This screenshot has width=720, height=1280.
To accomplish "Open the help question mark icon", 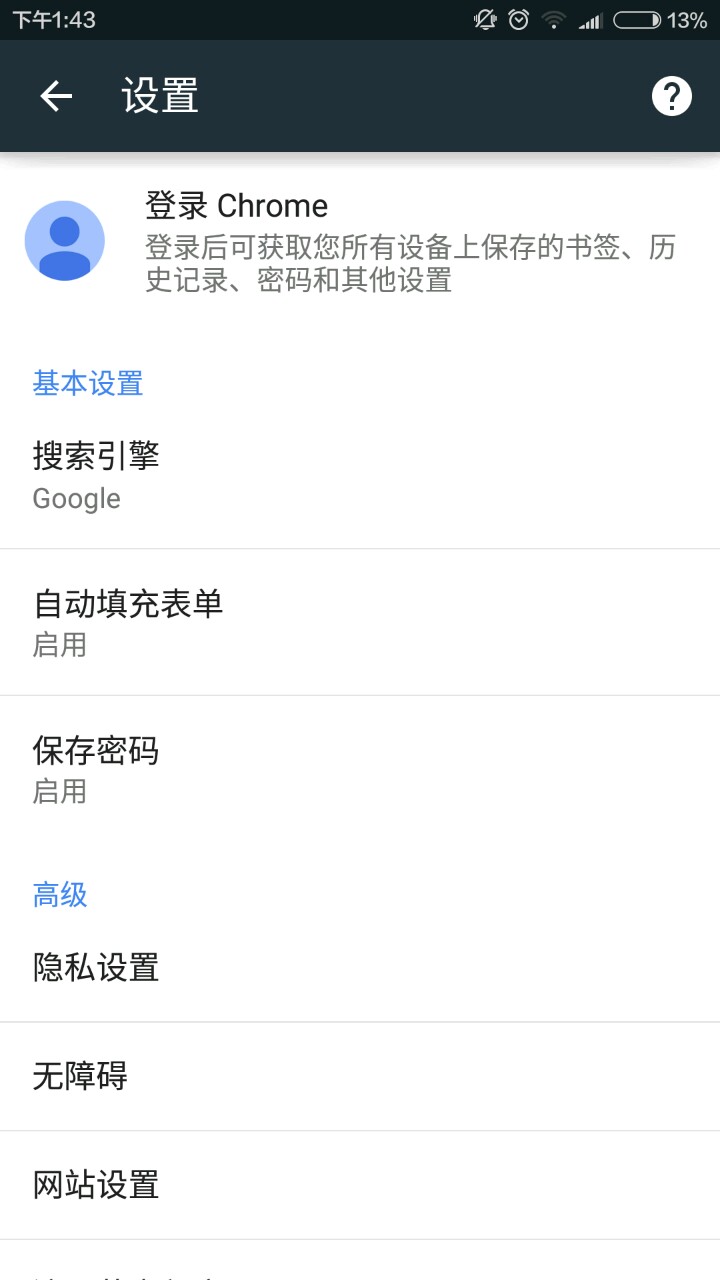I will (671, 96).
